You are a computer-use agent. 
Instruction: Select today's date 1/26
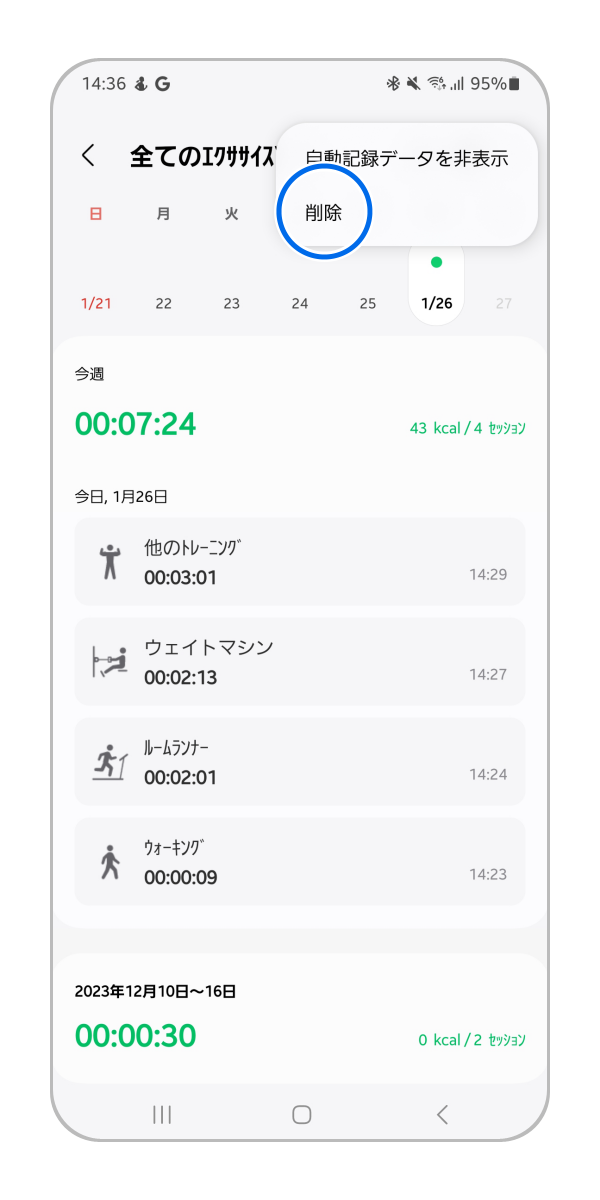(436, 303)
